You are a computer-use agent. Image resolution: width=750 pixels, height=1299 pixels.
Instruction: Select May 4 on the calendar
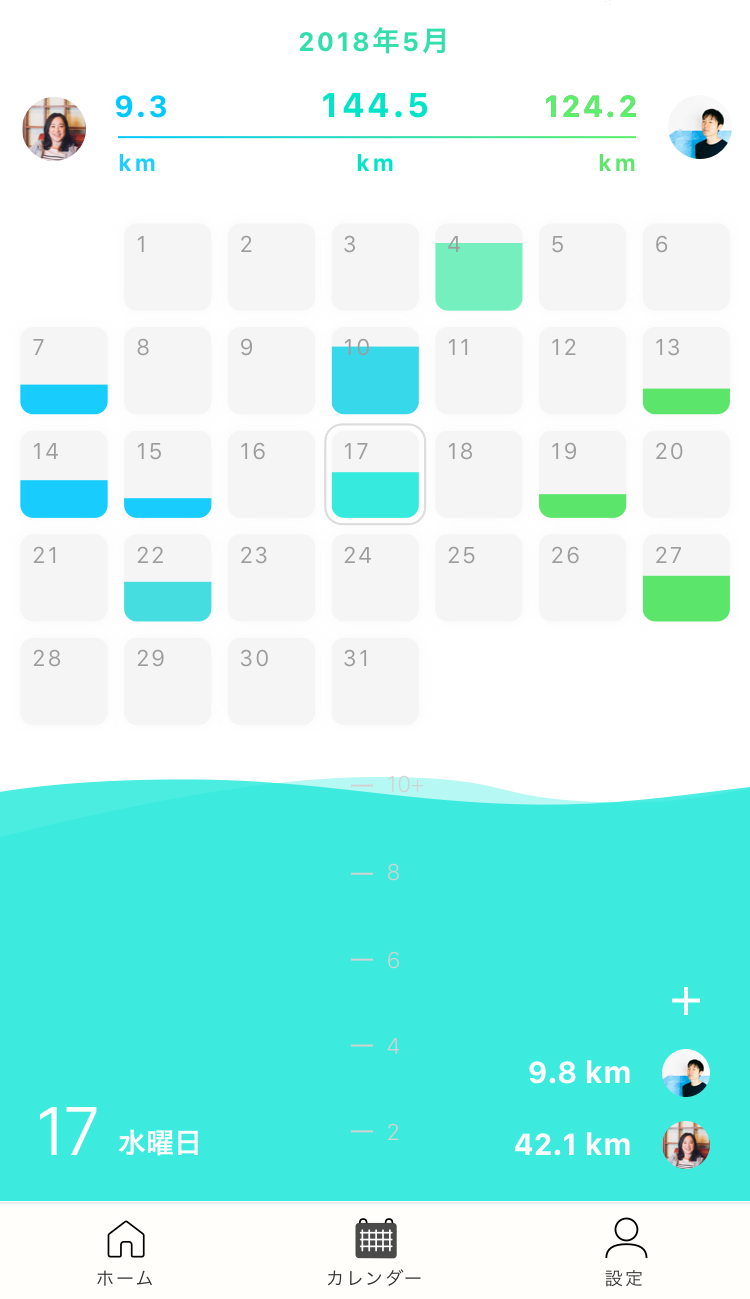coord(479,267)
